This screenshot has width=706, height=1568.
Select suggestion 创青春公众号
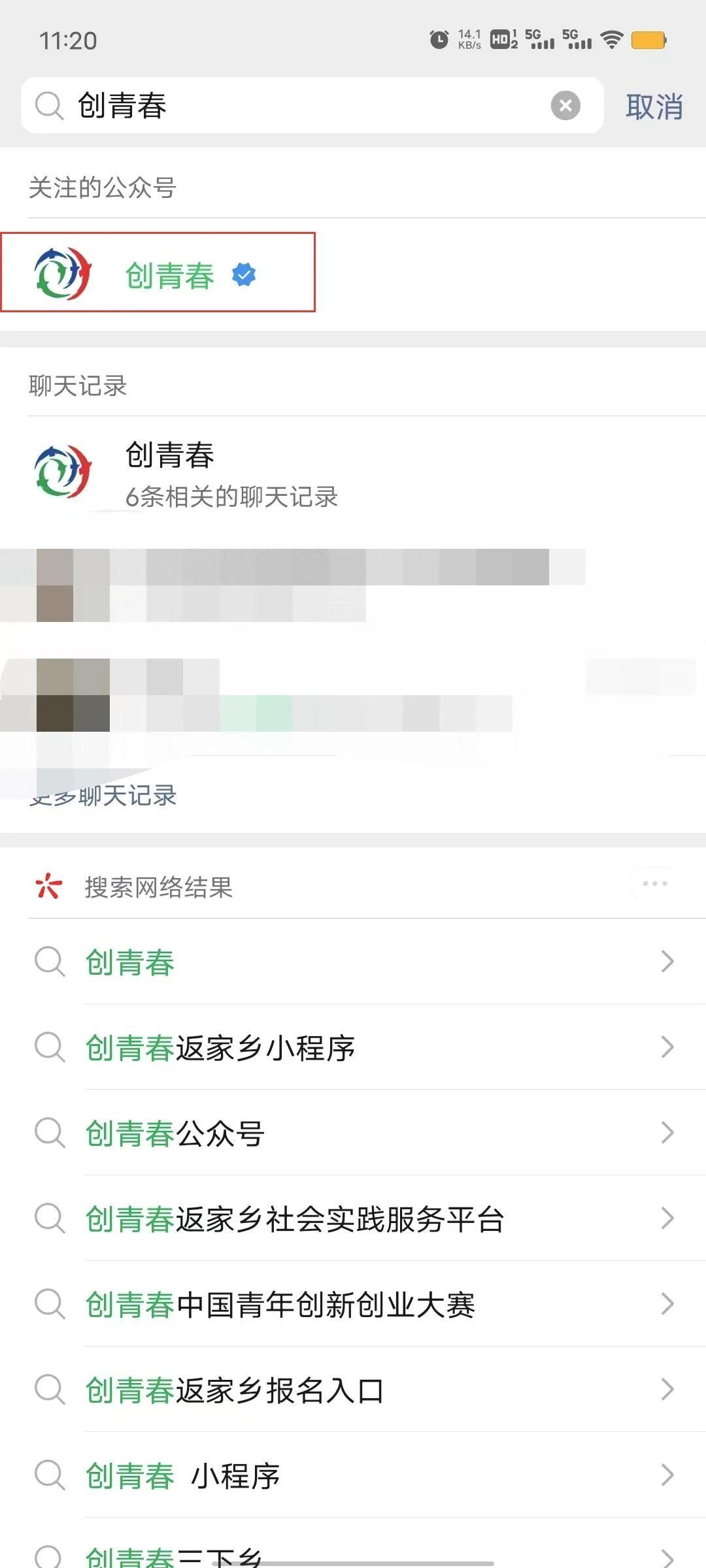[x=353, y=1134]
